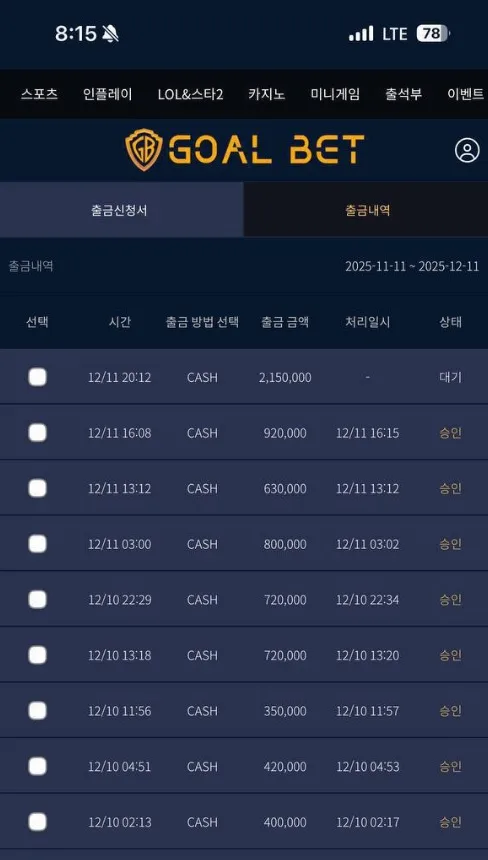Check the box for 2,150,000 withdrawal
488x860 pixels.
click(x=37, y=377)
